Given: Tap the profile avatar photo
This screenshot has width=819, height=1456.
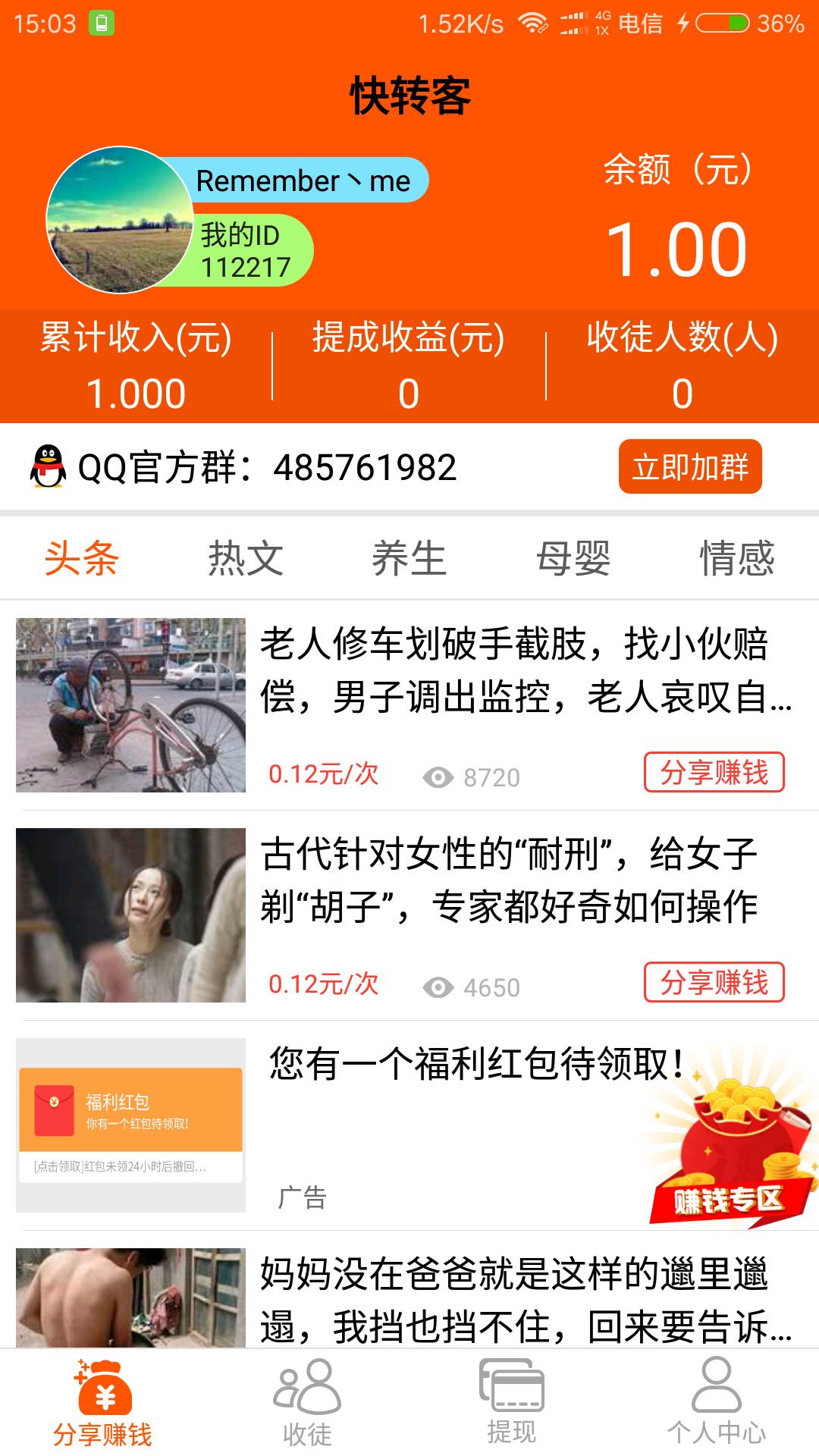Looking at the screenshot, I should (120, 220).
